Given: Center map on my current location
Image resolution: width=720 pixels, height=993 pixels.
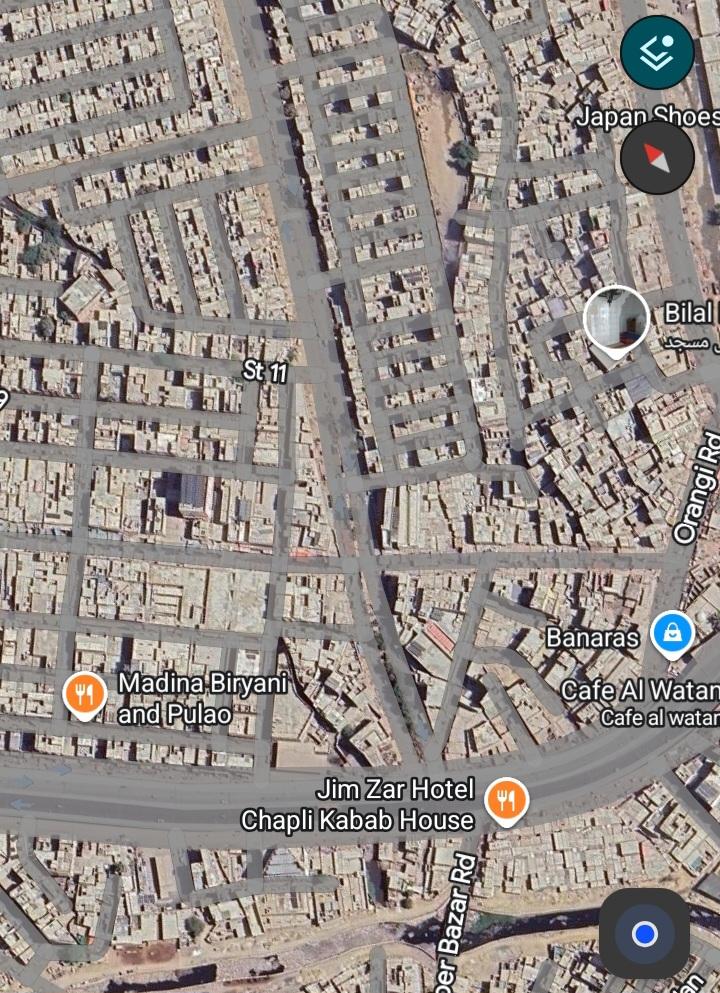Looking at the screenshot, I should click(x=644, y=933).
